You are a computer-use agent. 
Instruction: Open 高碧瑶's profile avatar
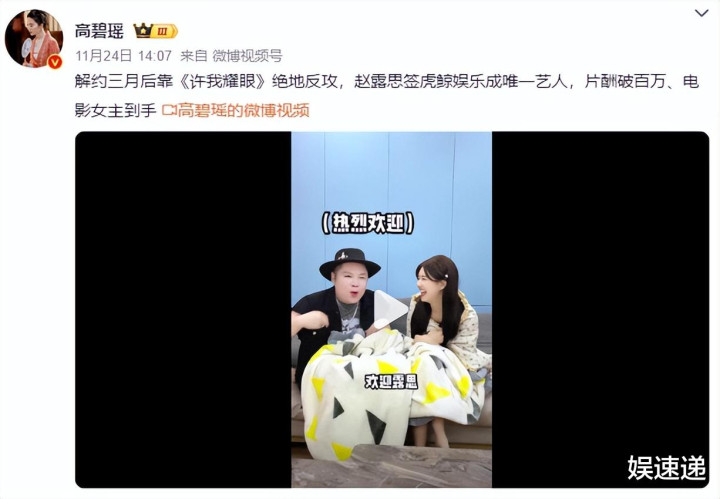34,39
